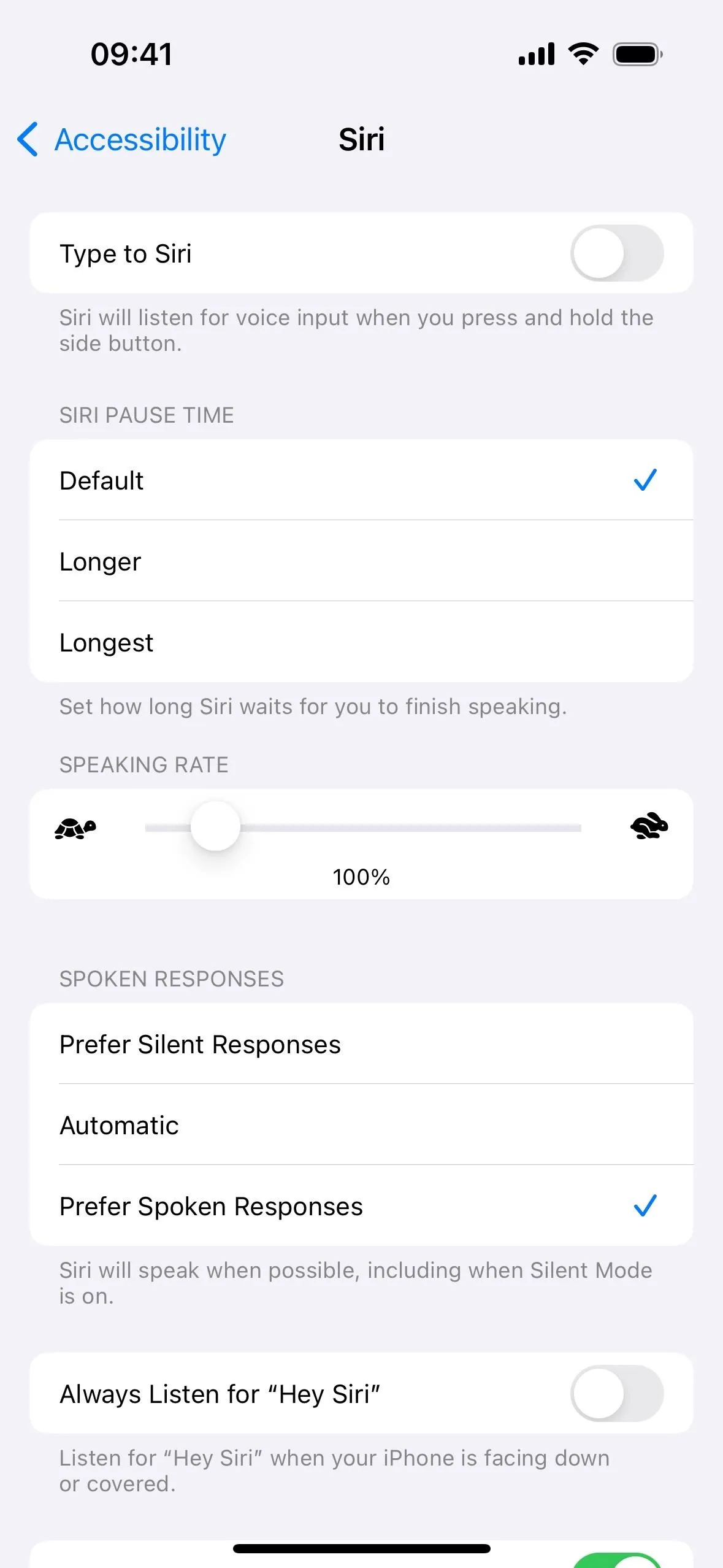723x1568 pixels.
Task: Enable the Type to Siri switch
Action: (617, 253)
